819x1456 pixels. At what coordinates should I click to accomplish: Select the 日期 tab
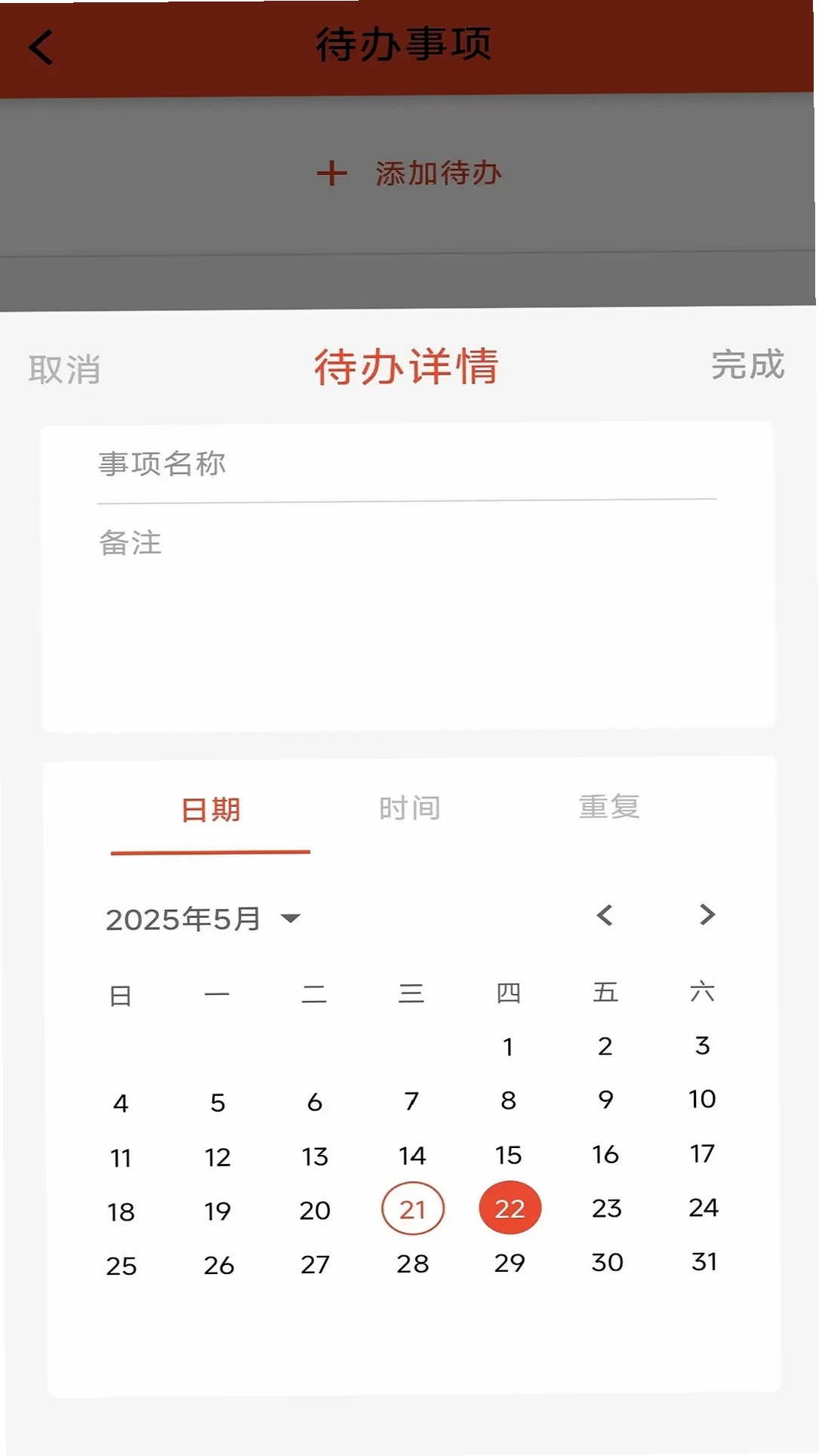coord(211,810)
